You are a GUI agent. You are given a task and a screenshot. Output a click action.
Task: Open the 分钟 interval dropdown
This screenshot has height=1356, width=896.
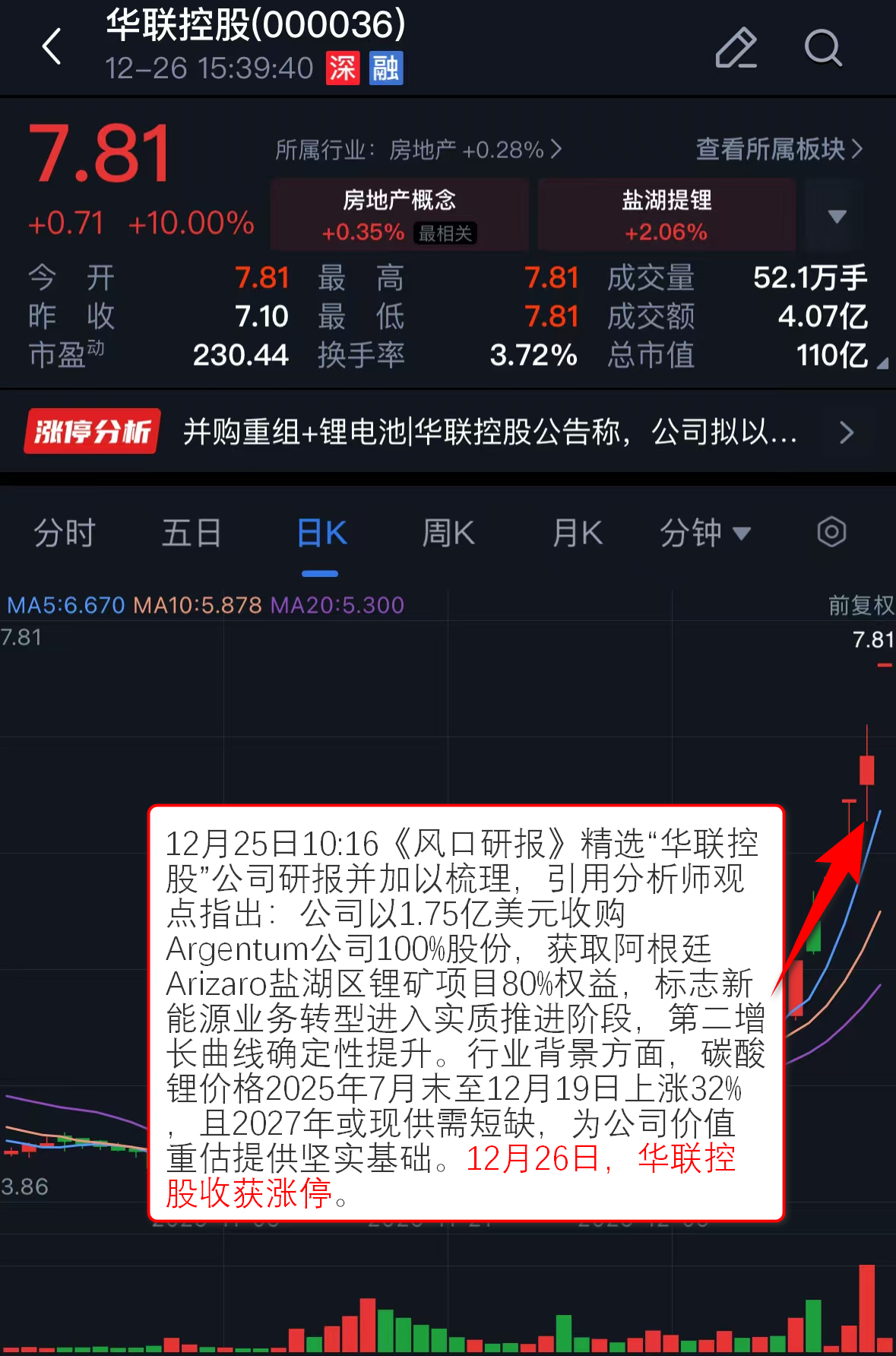click(x=704, y=533)
